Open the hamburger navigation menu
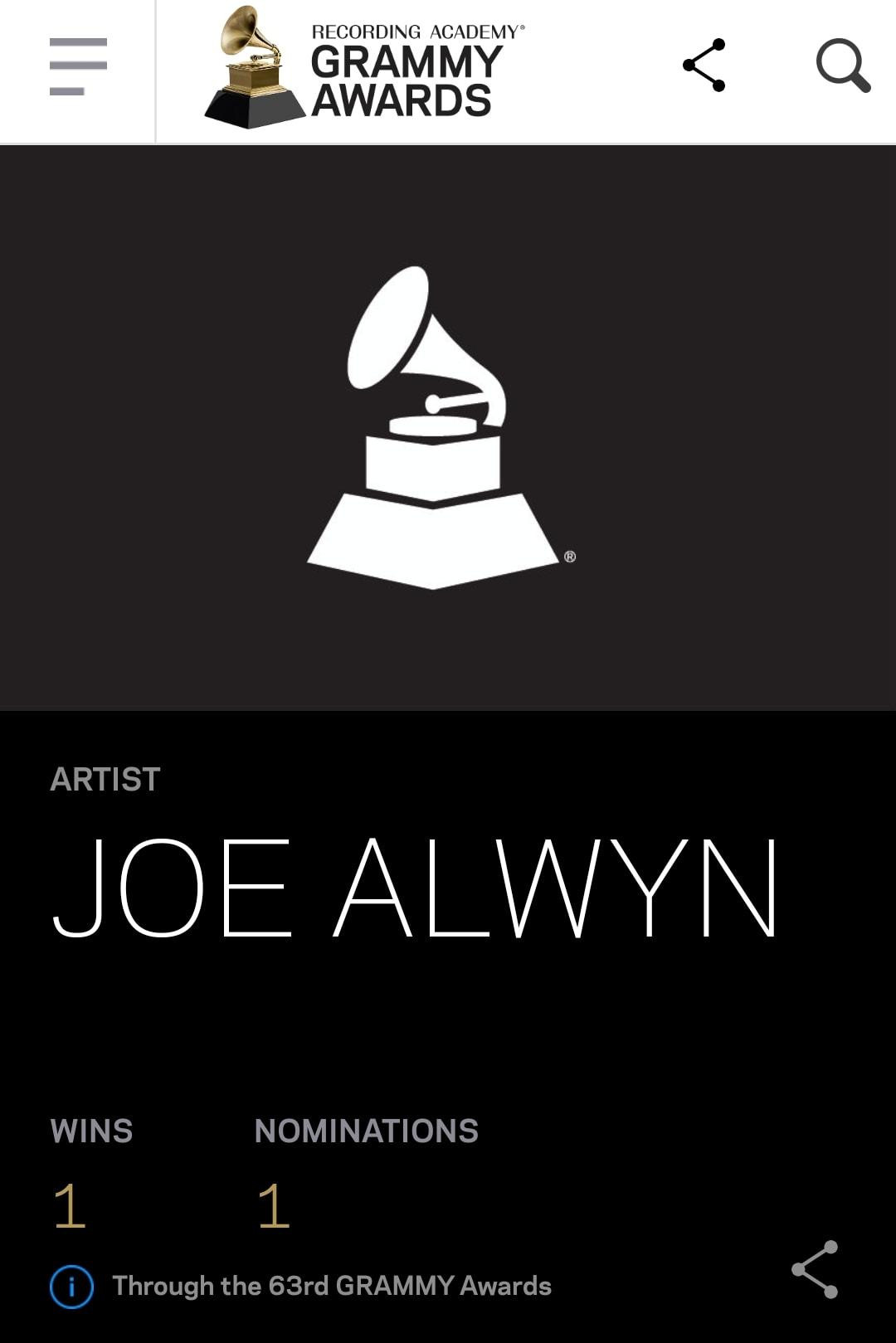 (x=78, y=66)
